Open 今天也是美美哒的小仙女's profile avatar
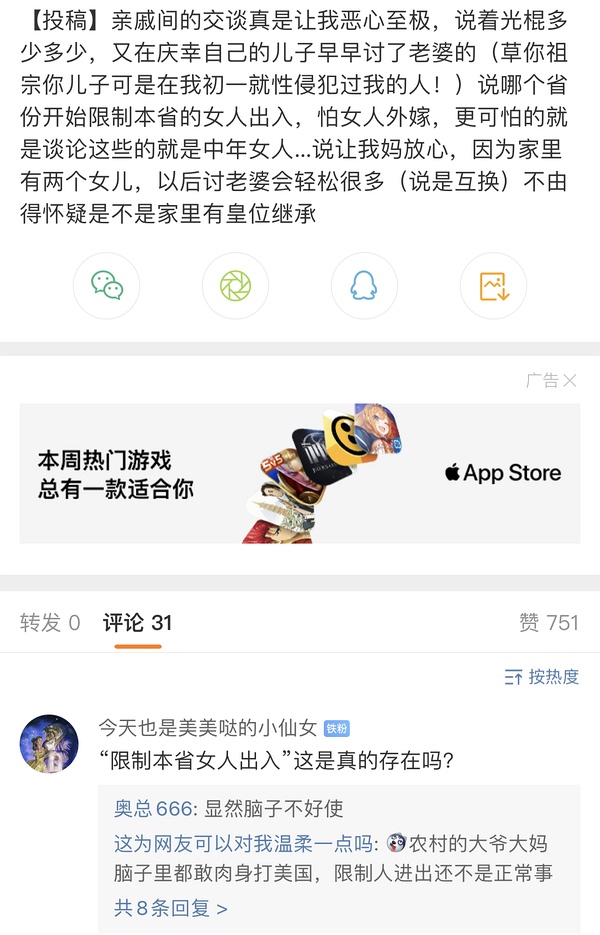The image size is (600, 935). pyautogui.click(x=49, y=744)
